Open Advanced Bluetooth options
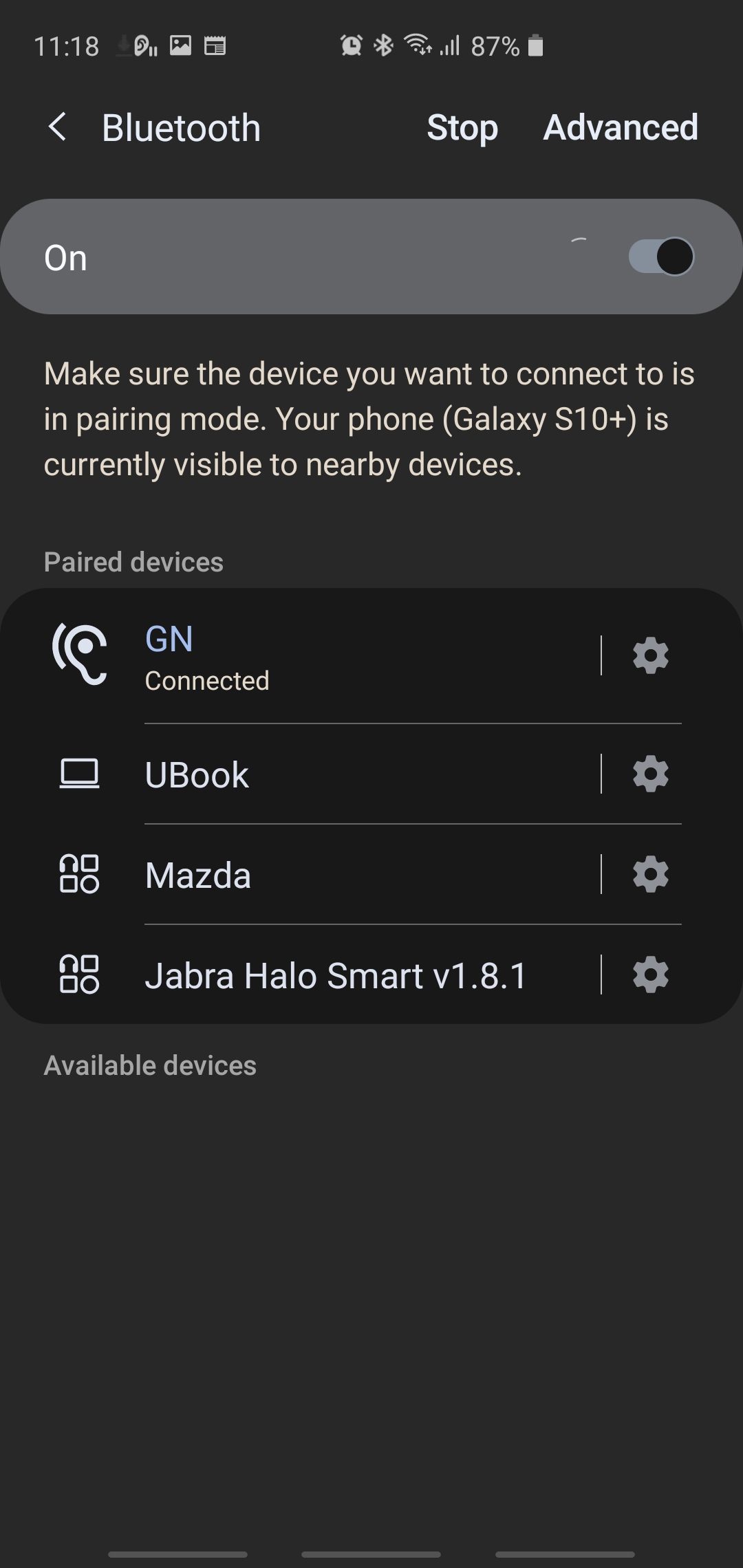This screenshot has width=743, height=1568. pyautogui.click(x=621, y=127)
